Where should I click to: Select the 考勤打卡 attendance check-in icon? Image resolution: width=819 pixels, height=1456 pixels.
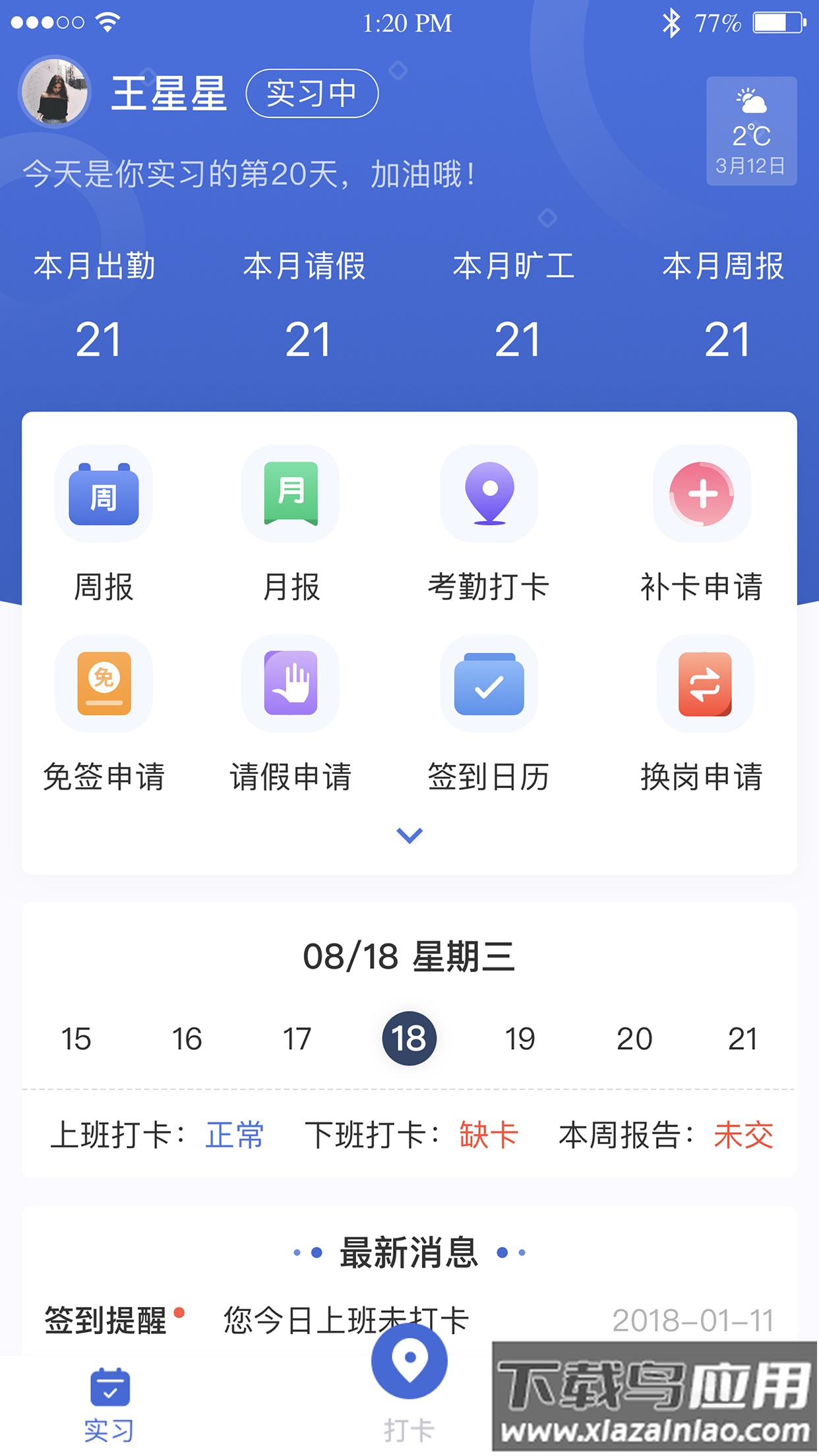488,495
